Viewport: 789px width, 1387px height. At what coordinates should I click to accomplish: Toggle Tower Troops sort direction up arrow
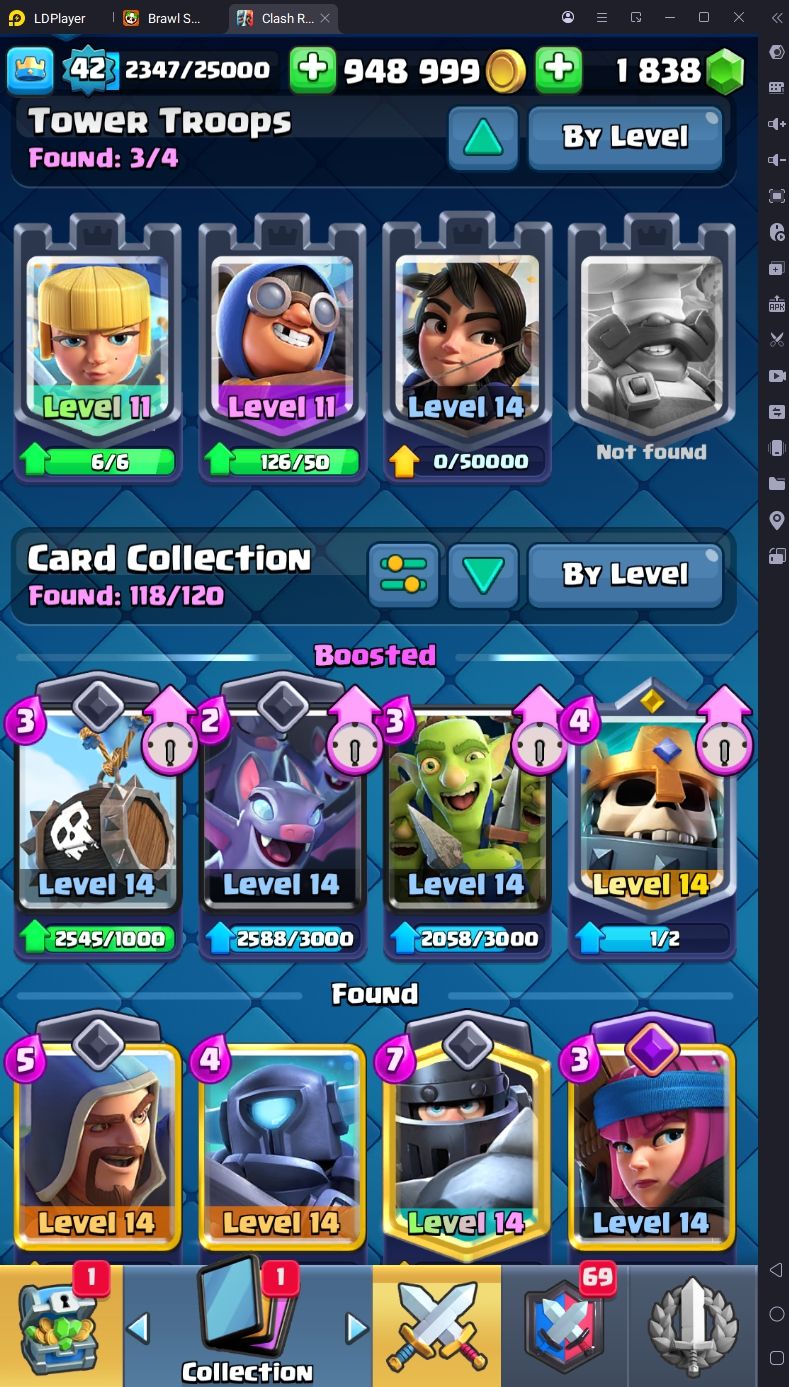pyautogui.click(x=483, y=138)
